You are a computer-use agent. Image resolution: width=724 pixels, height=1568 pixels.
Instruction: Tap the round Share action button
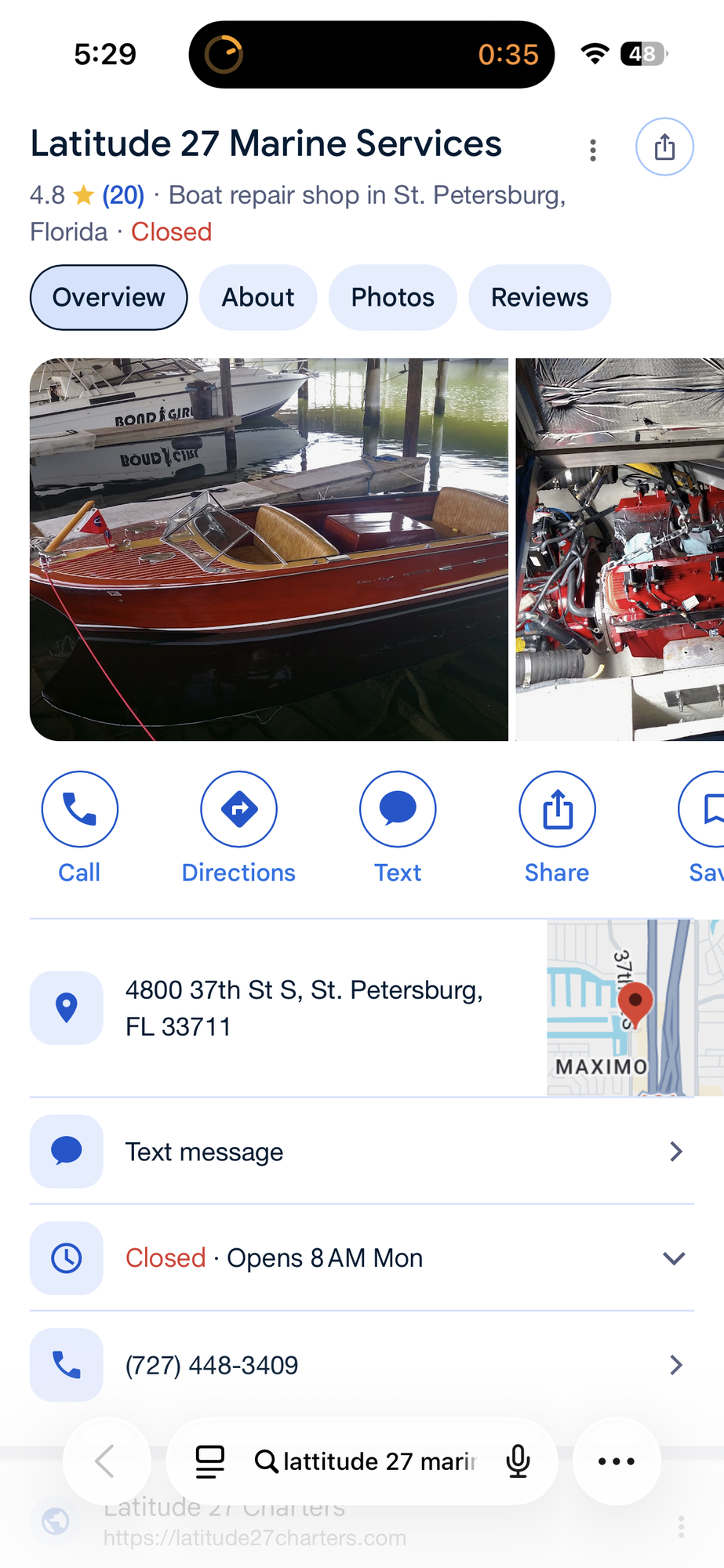tap(557, 810)
